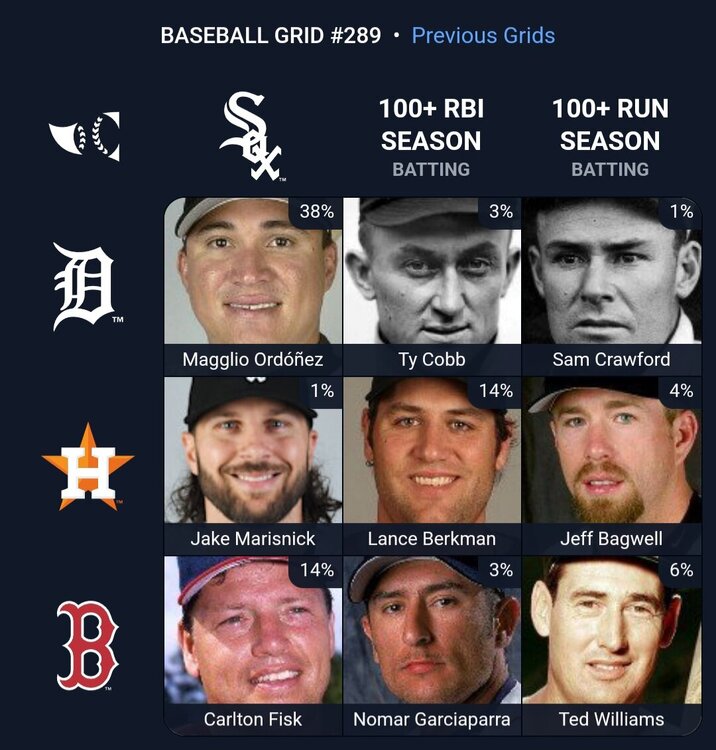Open the Carlton Fisk tile
Screen dimensions: 716x750
[253, 645]
